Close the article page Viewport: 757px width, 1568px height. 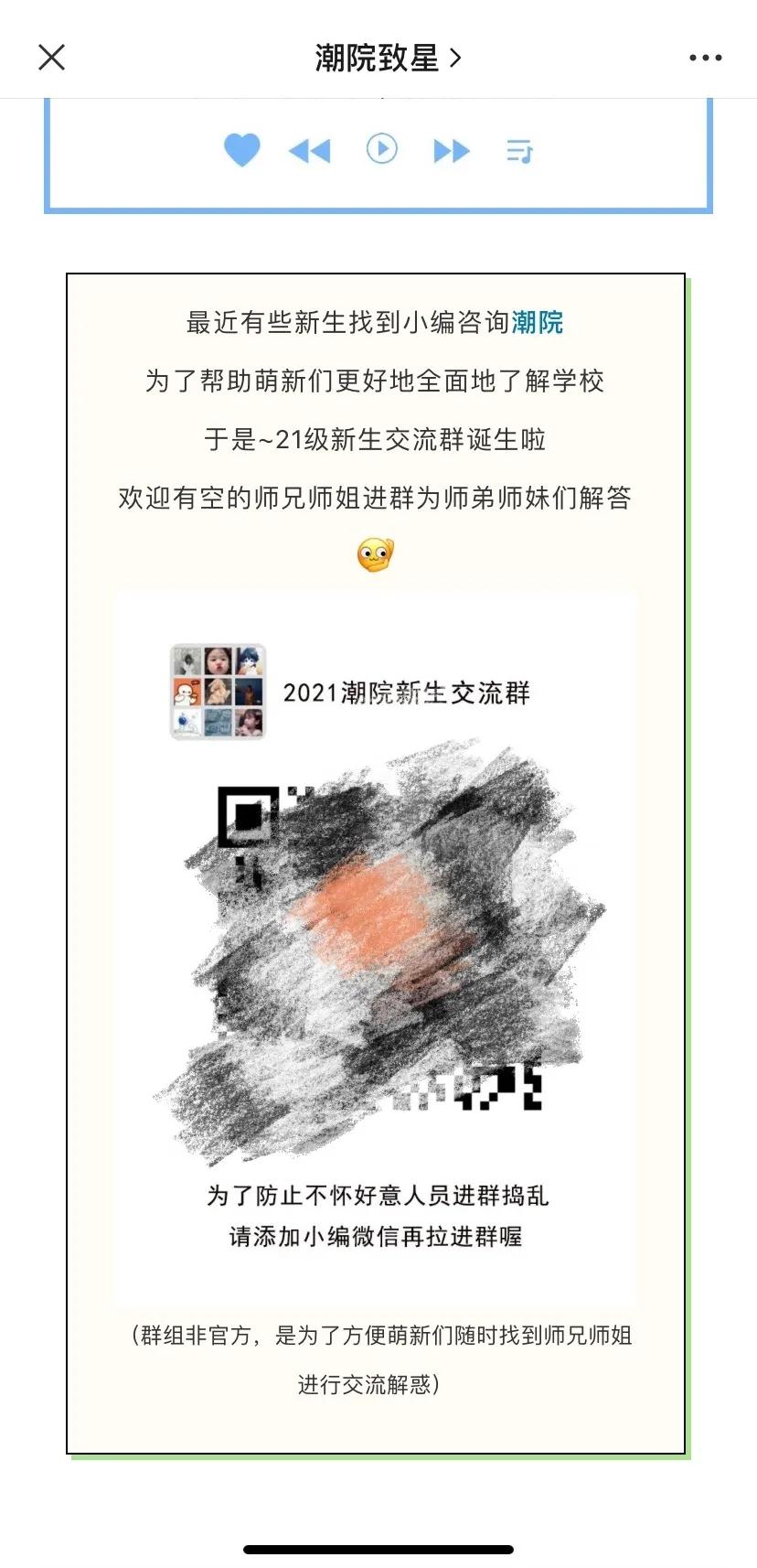click(52, 58)
